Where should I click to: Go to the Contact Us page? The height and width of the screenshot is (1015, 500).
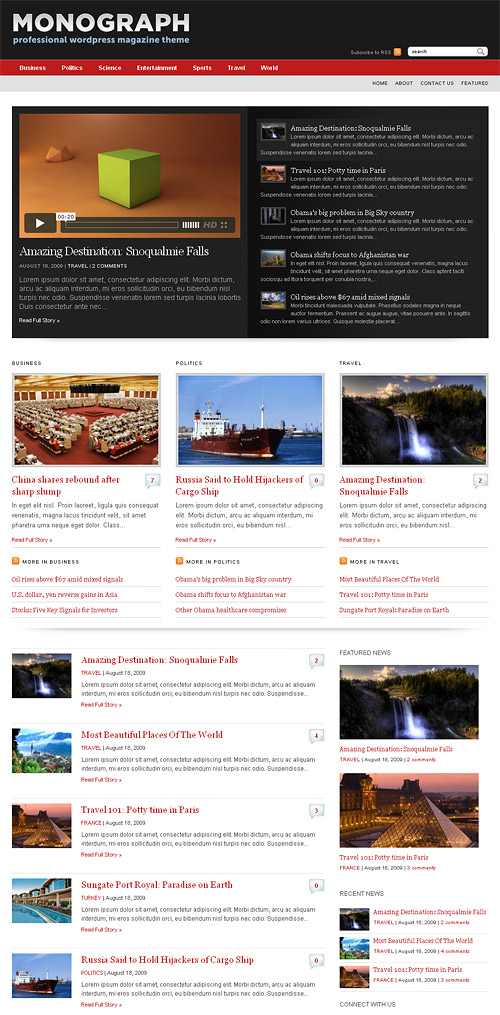pos(437,84)
